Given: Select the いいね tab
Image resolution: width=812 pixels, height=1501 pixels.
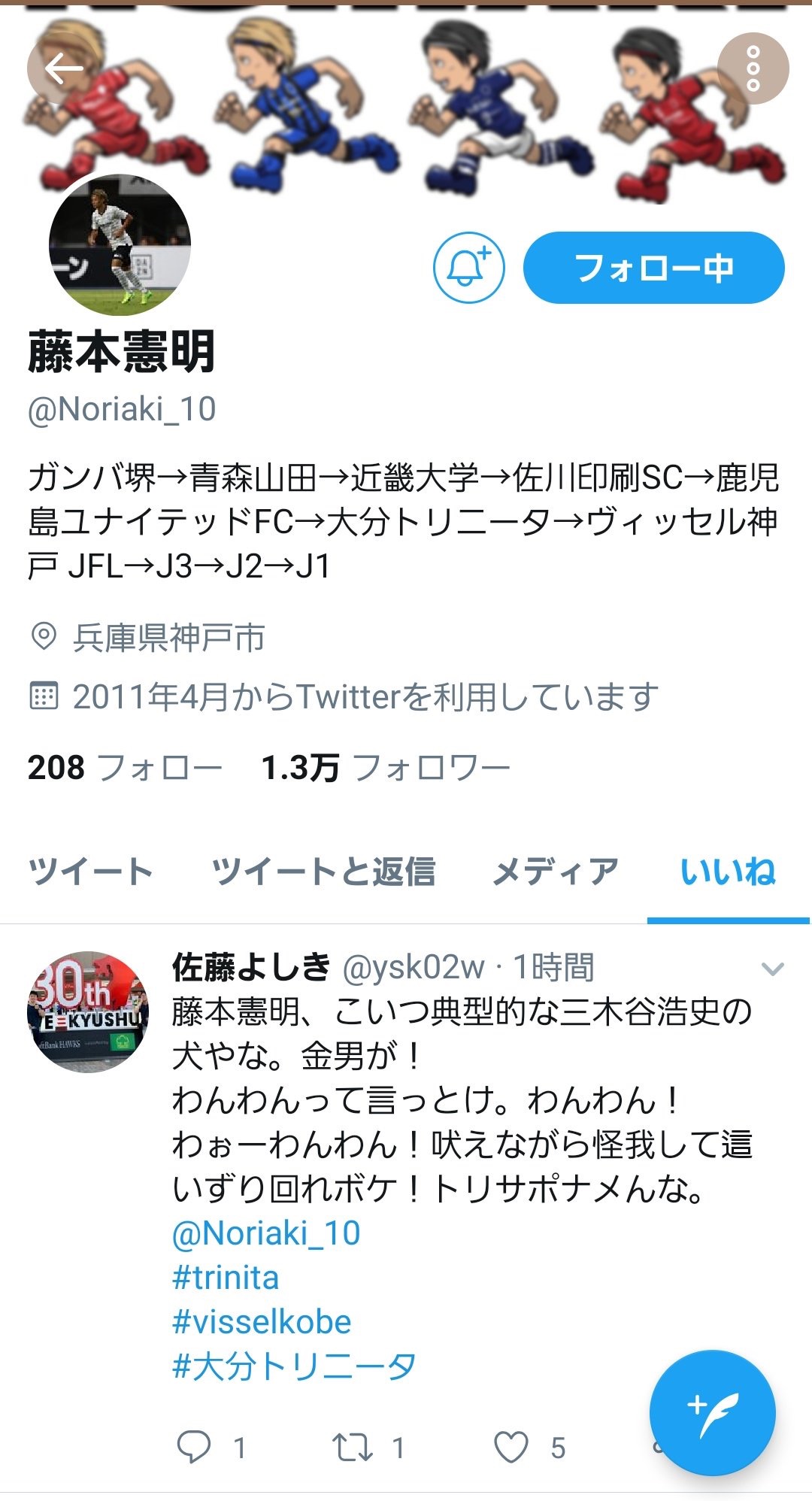Looking at the screenshot, I should (727, 872).
